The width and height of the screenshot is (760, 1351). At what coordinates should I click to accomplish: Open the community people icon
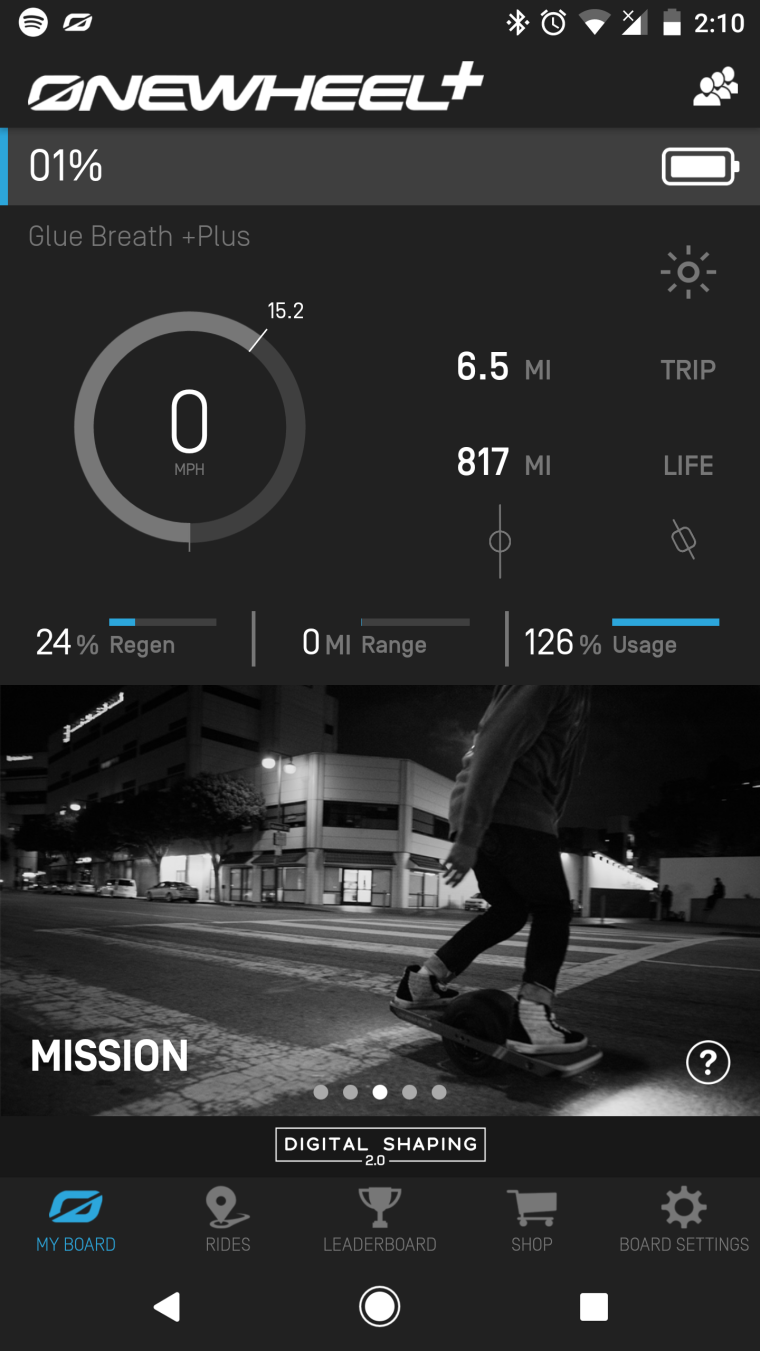(715, 88)
